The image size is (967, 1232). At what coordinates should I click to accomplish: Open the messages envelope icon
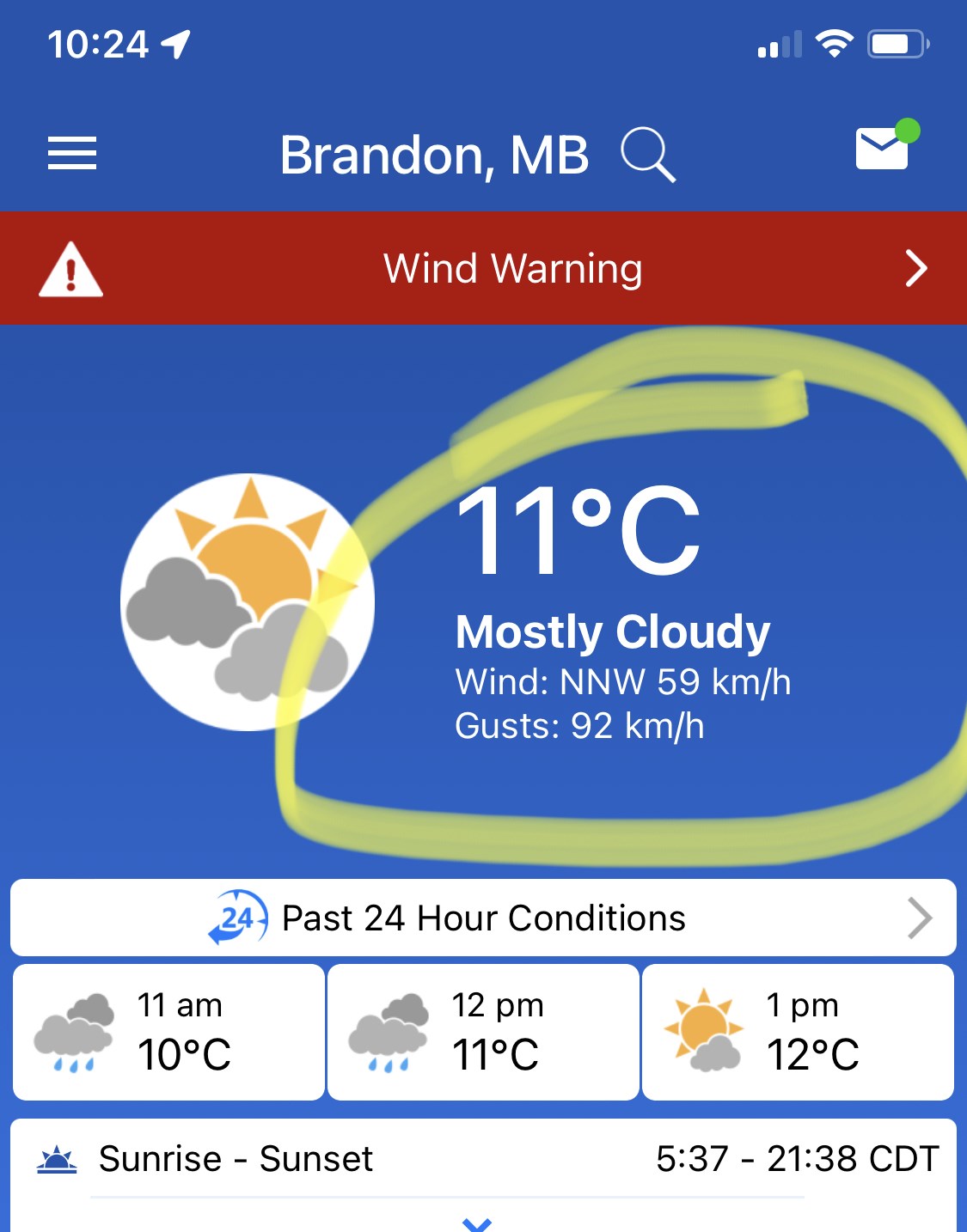click(883, 148)
